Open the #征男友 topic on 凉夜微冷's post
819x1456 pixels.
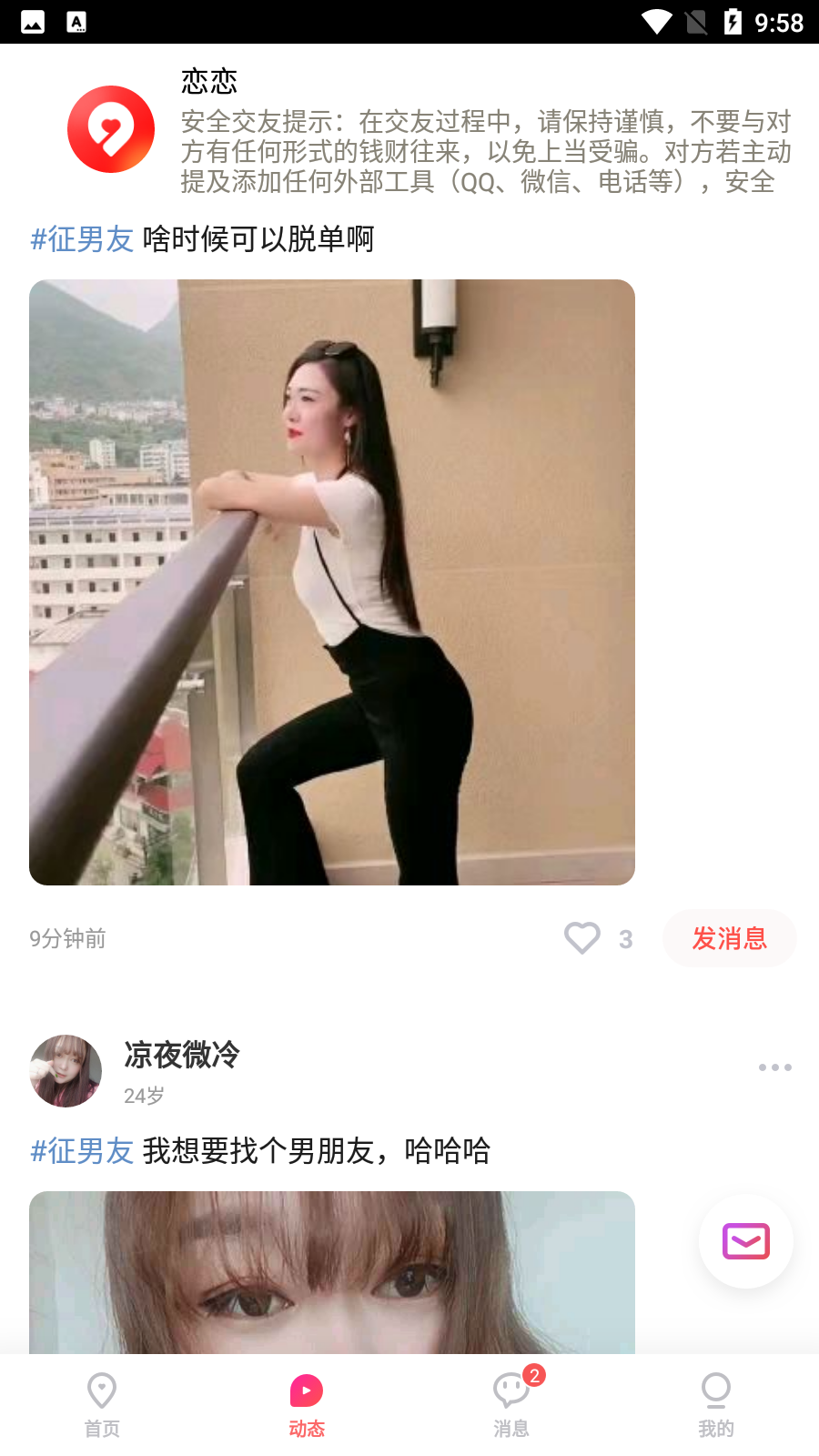click(x=82, y=1151)
